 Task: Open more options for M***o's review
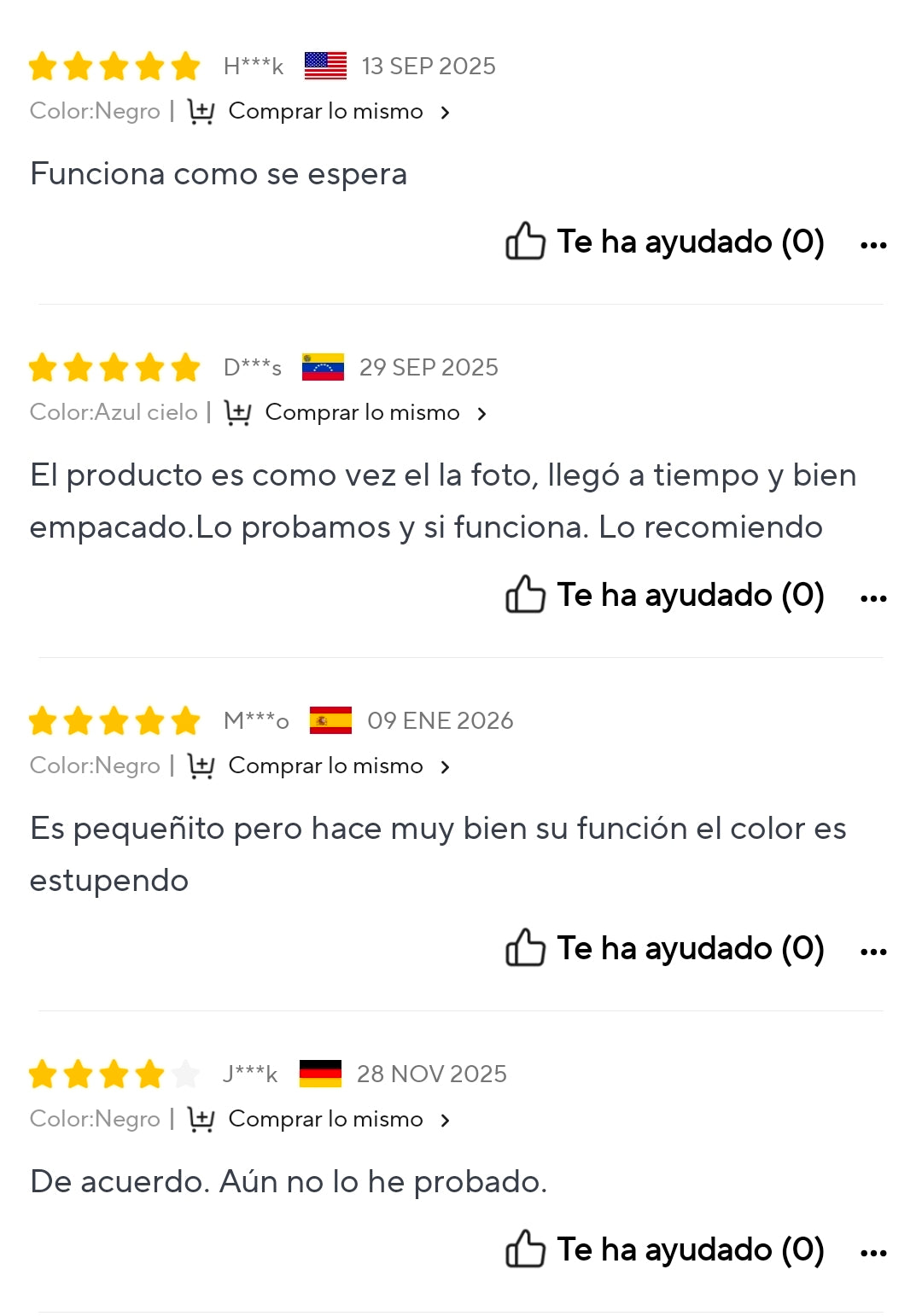pyautogui.click(x=873, y=952)
